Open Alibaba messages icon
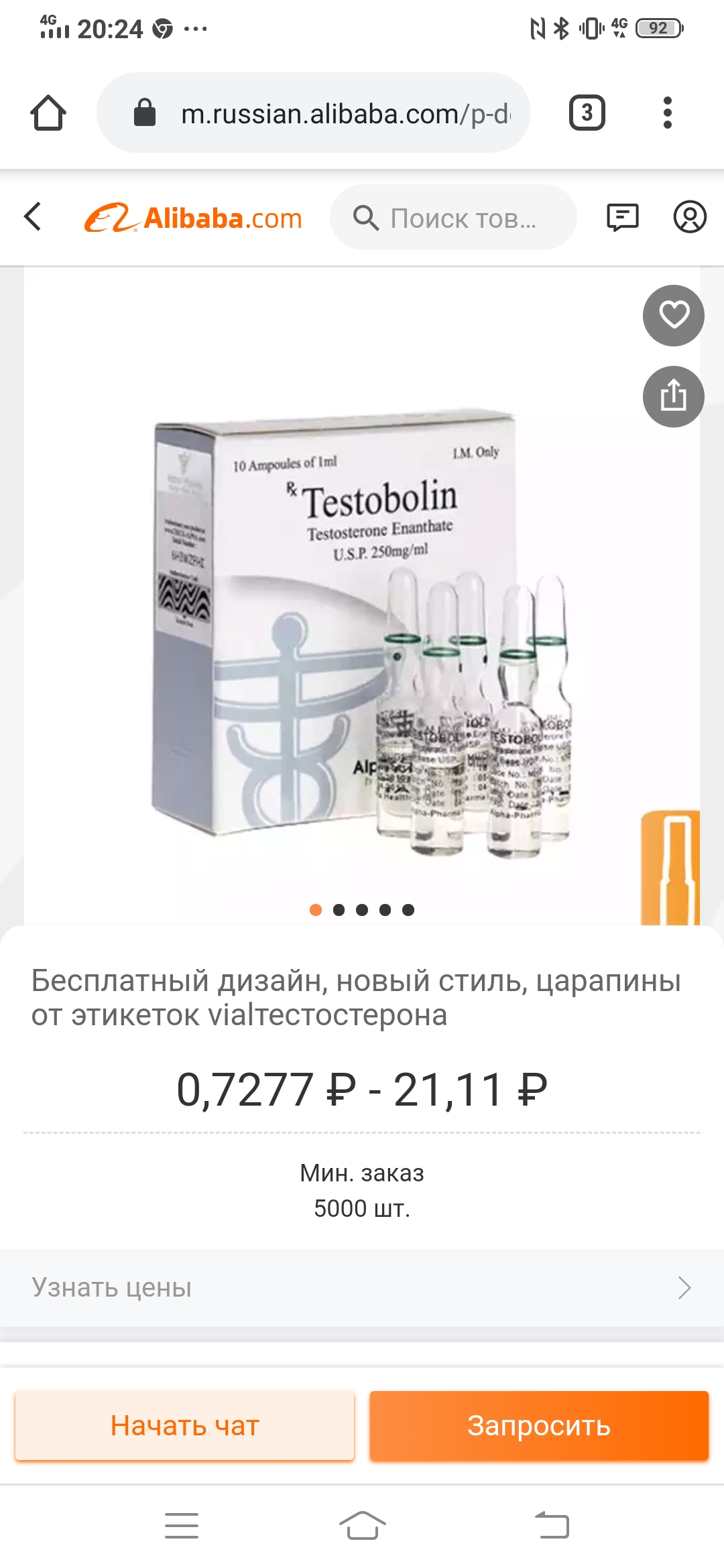Image resolution: width=724 pixels, height=1568 pixels. pos(622,217)
